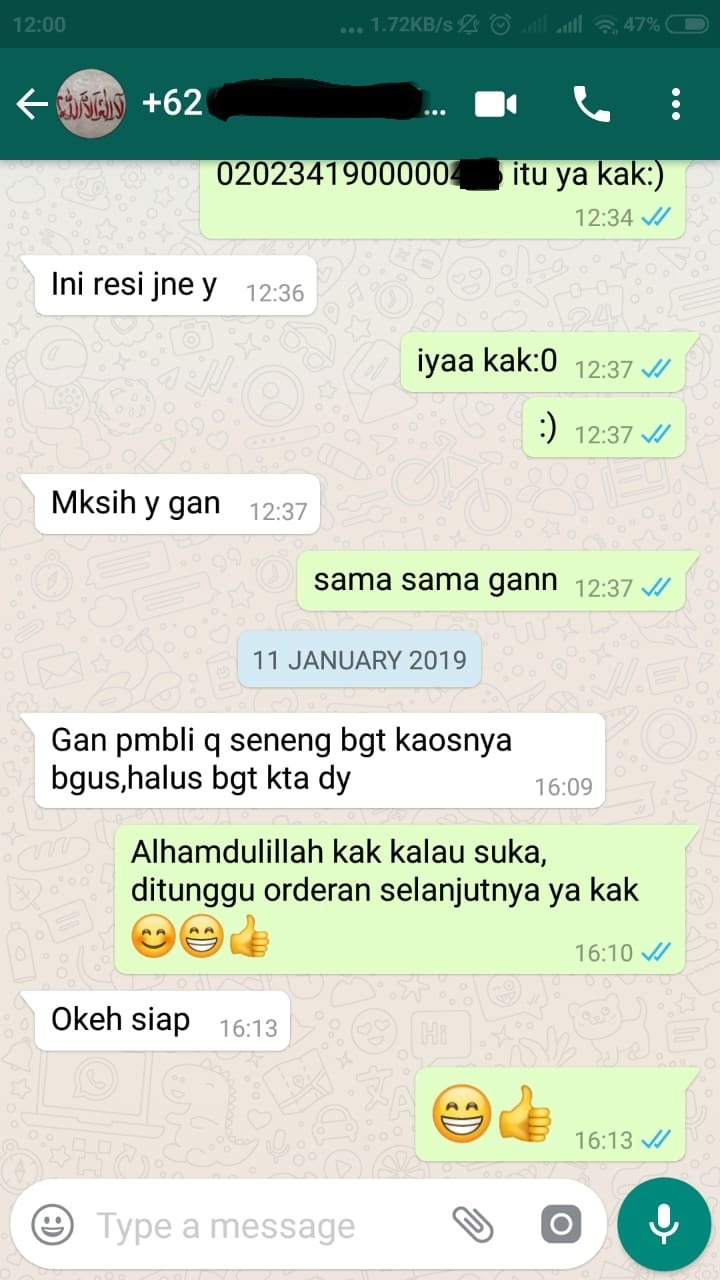Start a voice call

591,104
